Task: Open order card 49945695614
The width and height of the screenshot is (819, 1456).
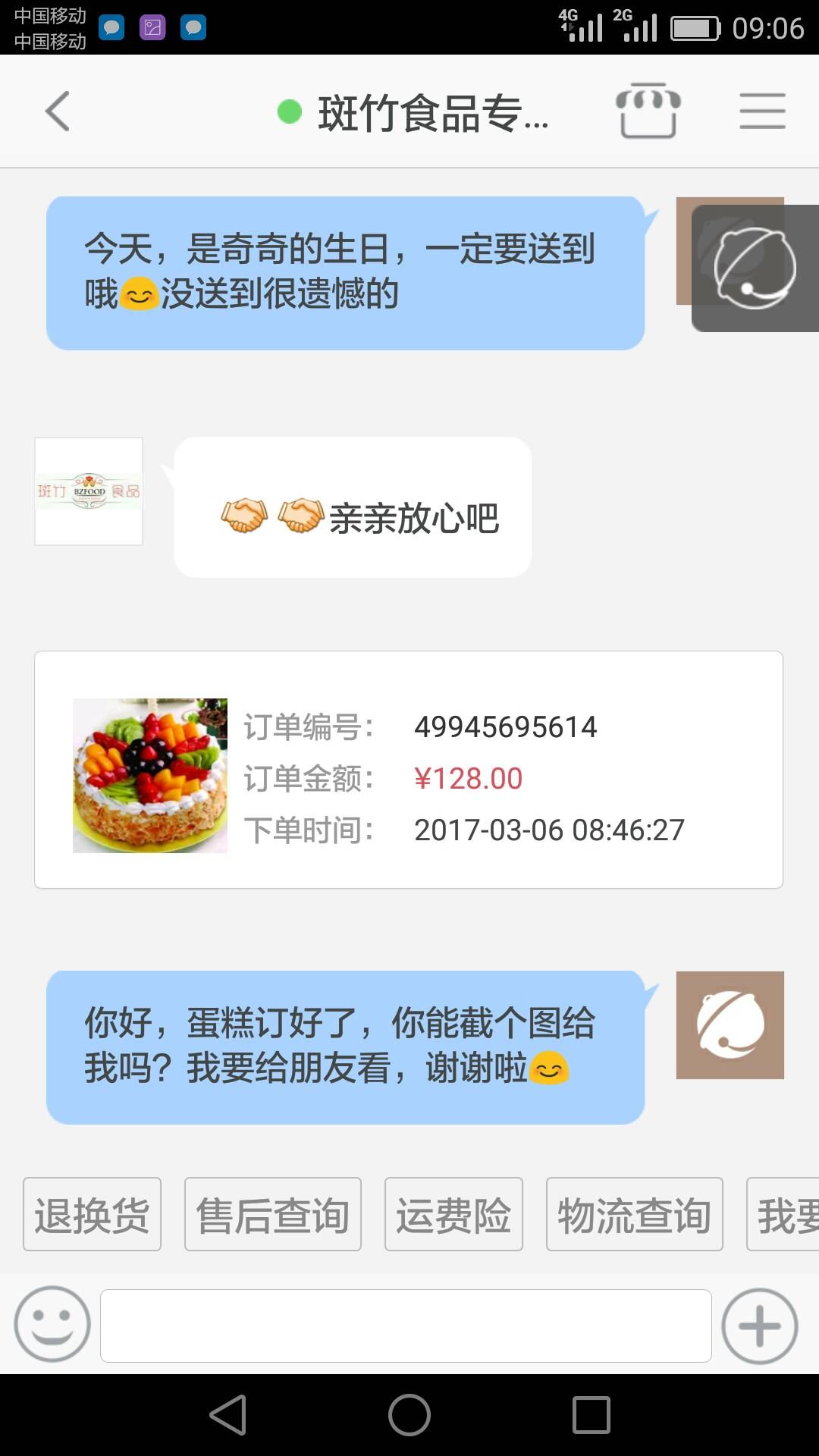Action: [x=408, y=770]
